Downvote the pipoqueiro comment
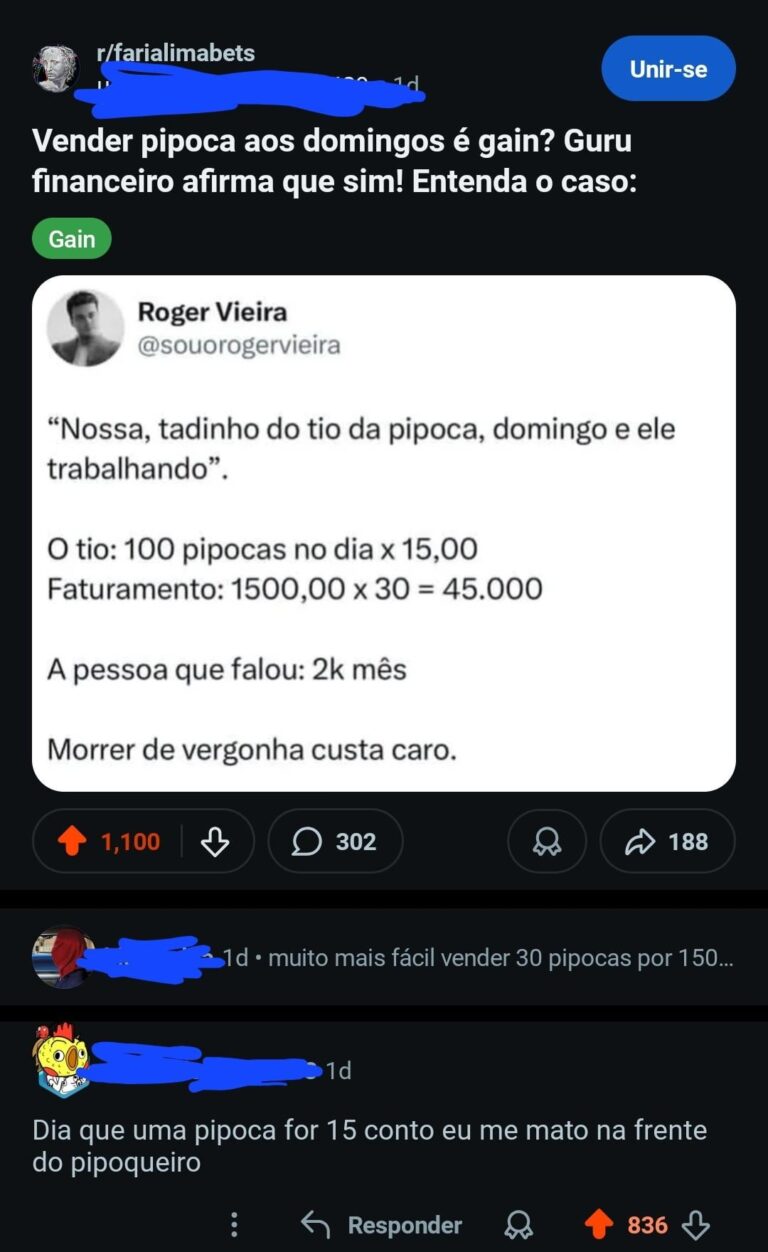768x1252 pixels. (x=695, y=1225)
